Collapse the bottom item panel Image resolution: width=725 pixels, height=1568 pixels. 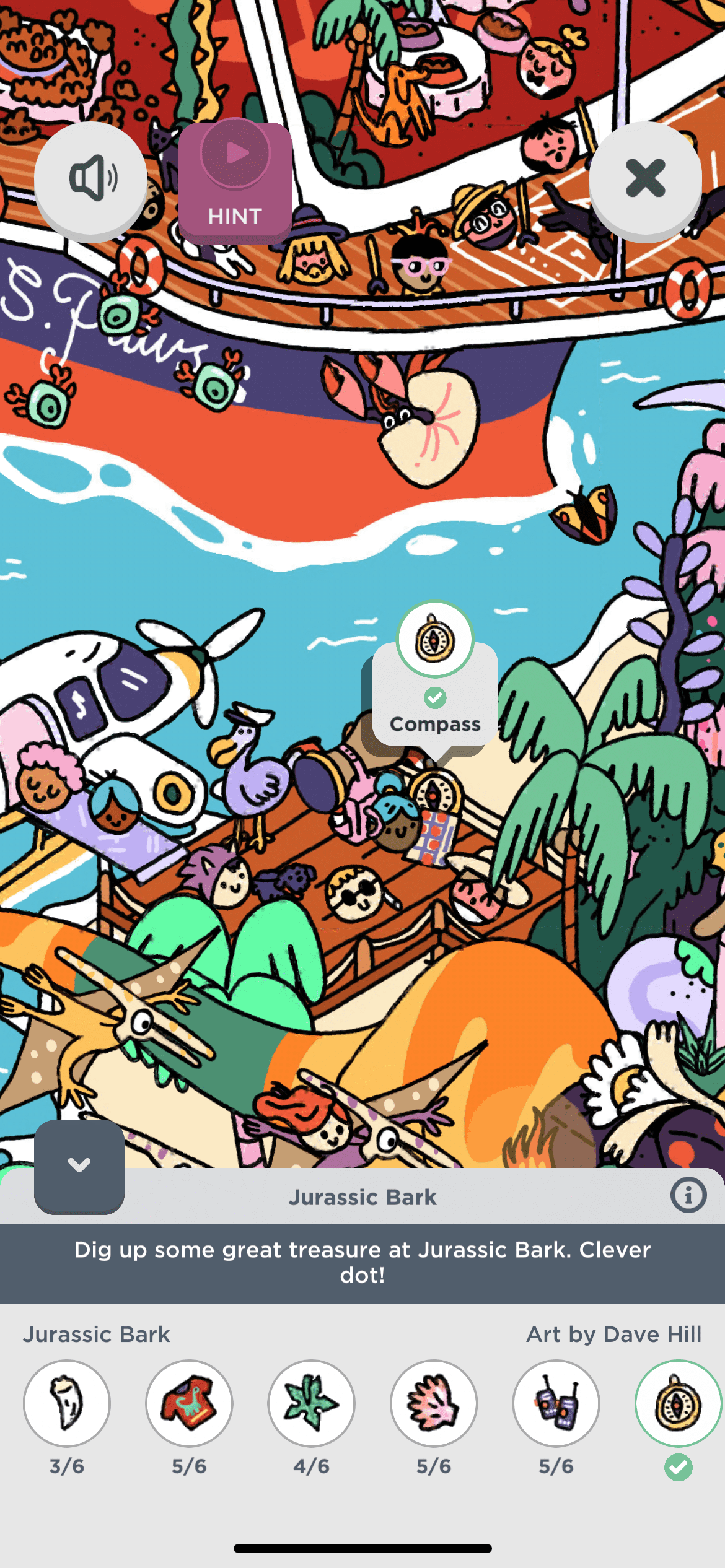tap(79, 1165)
